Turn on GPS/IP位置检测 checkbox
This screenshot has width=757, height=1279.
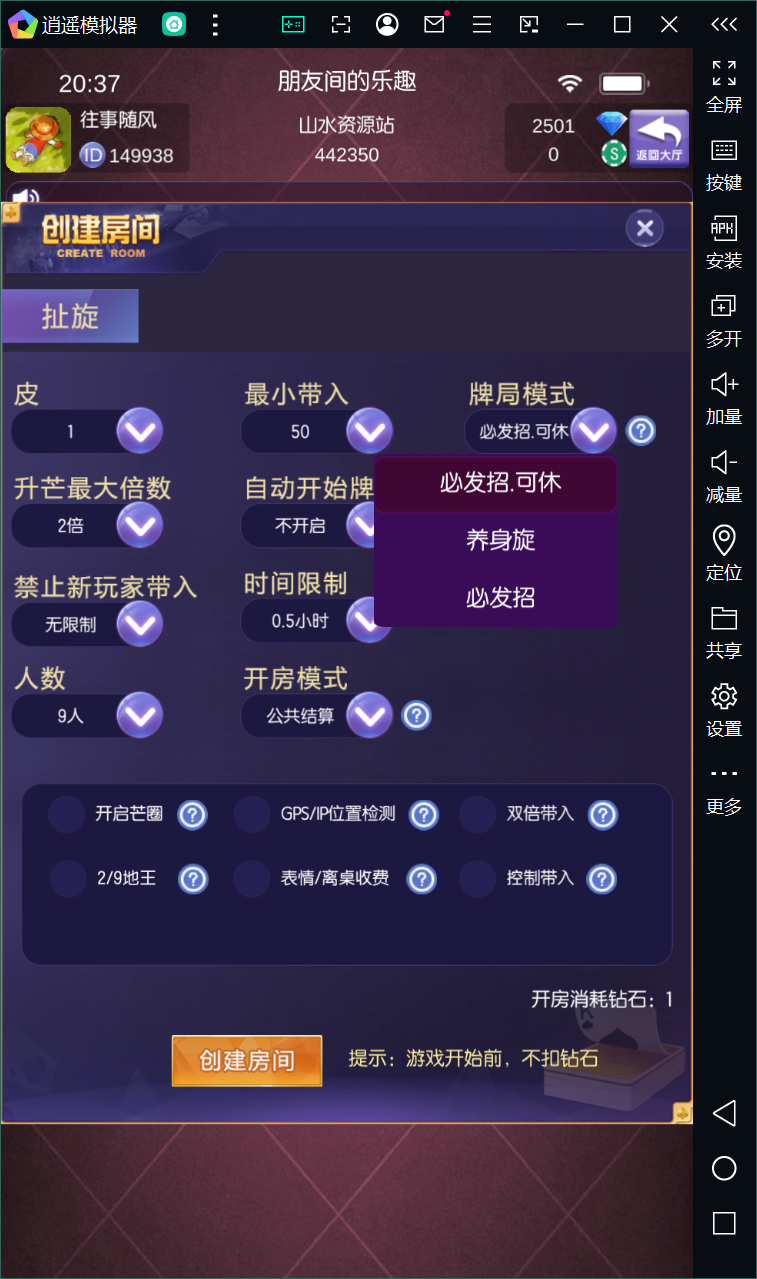coord(252,814)
